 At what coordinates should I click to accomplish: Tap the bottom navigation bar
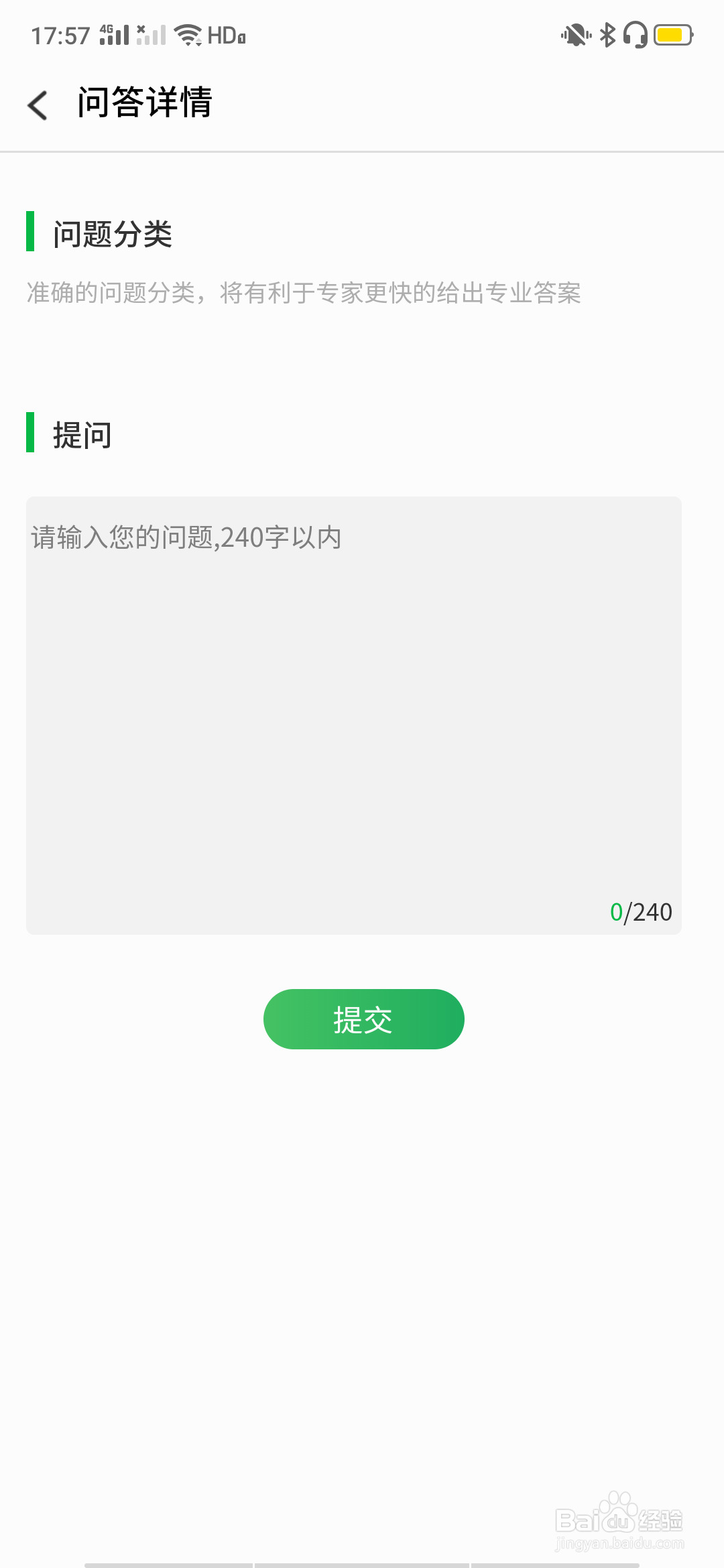click(x=362, y=1561)
